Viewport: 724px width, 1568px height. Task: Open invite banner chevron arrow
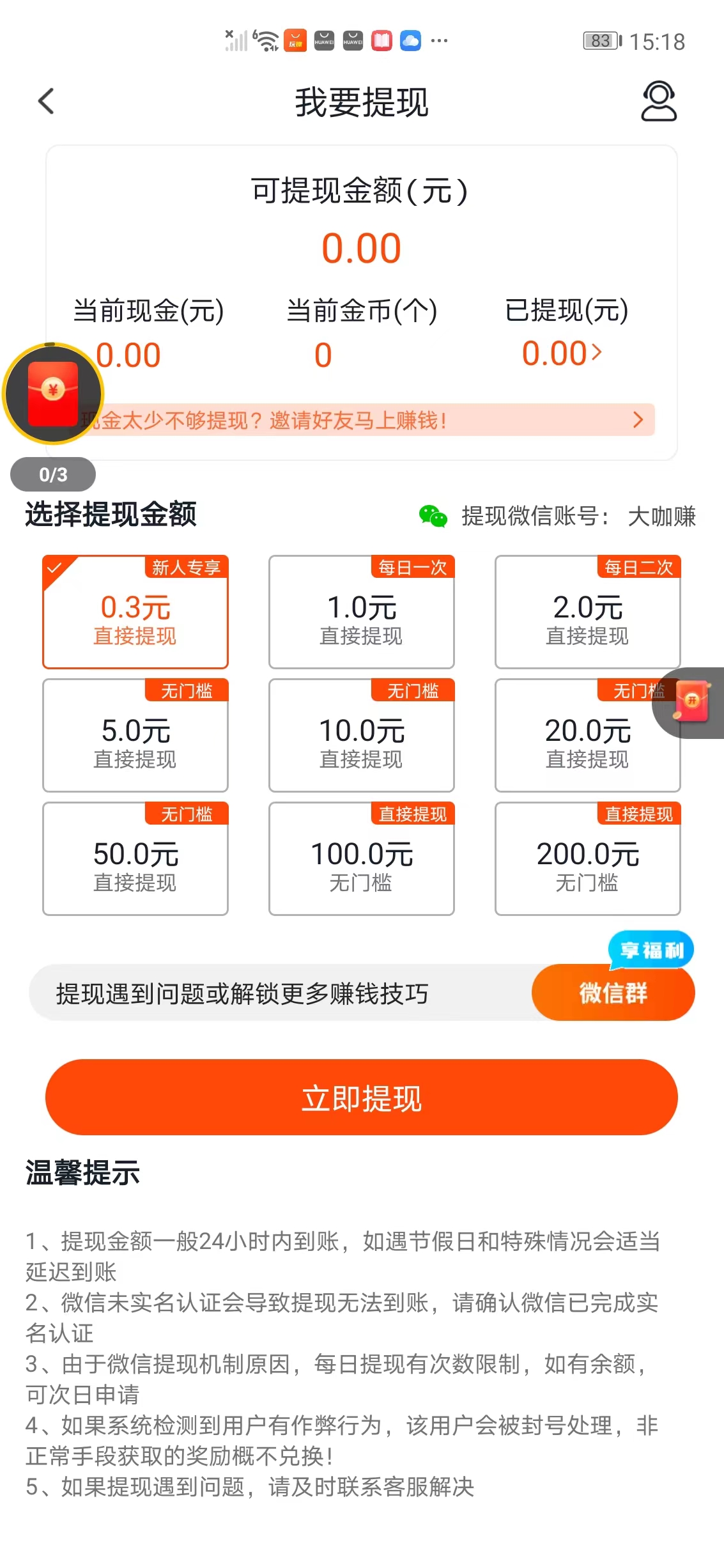(x=637, y=420)
